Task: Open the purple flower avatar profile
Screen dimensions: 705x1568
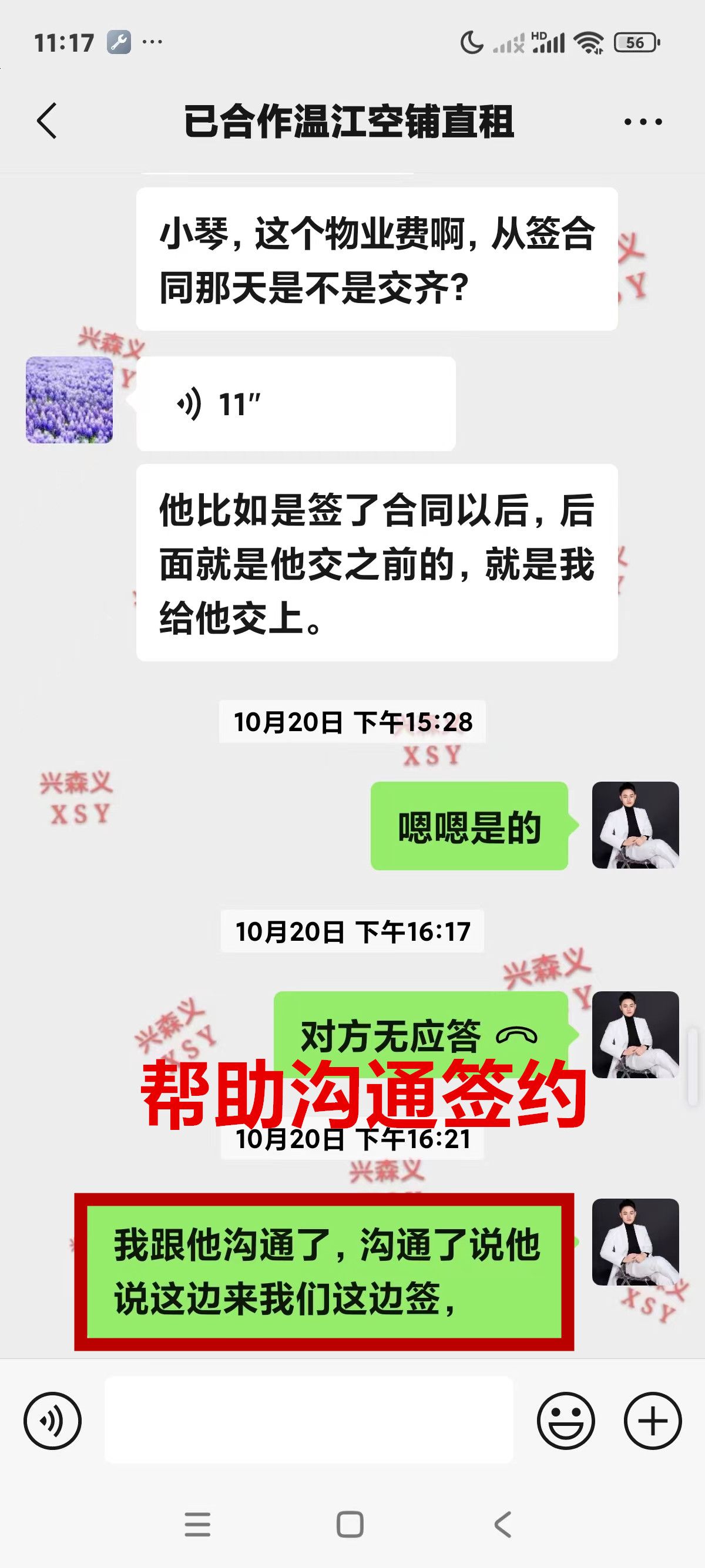Action: click(x=69, y=400)
